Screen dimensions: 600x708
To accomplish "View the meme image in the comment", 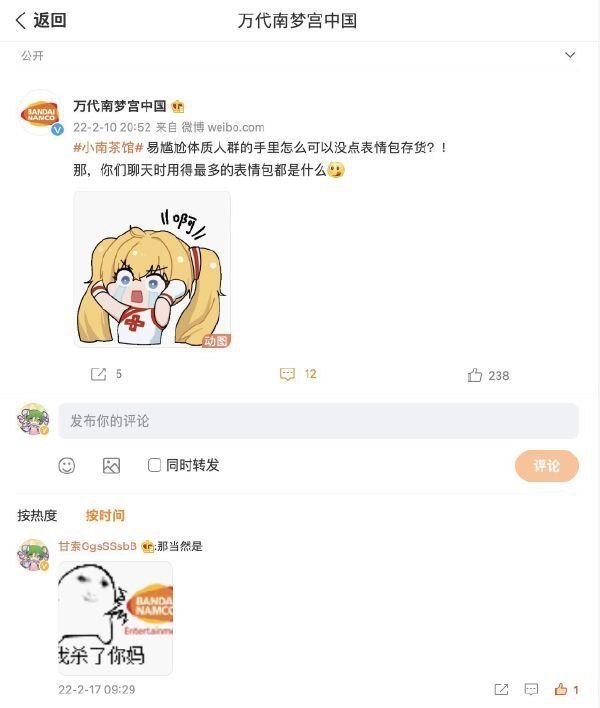I will [115, 617].
